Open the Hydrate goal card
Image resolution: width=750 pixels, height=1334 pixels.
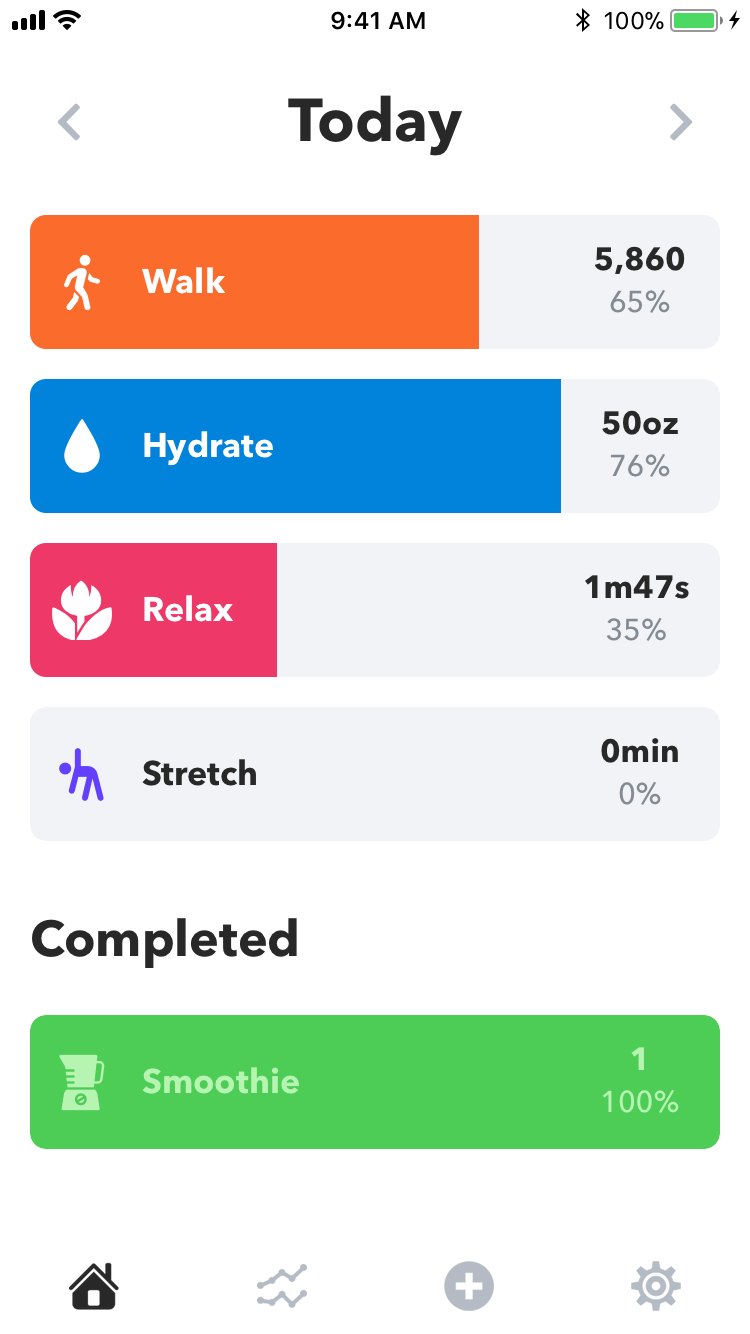click(x=374, y=446)
